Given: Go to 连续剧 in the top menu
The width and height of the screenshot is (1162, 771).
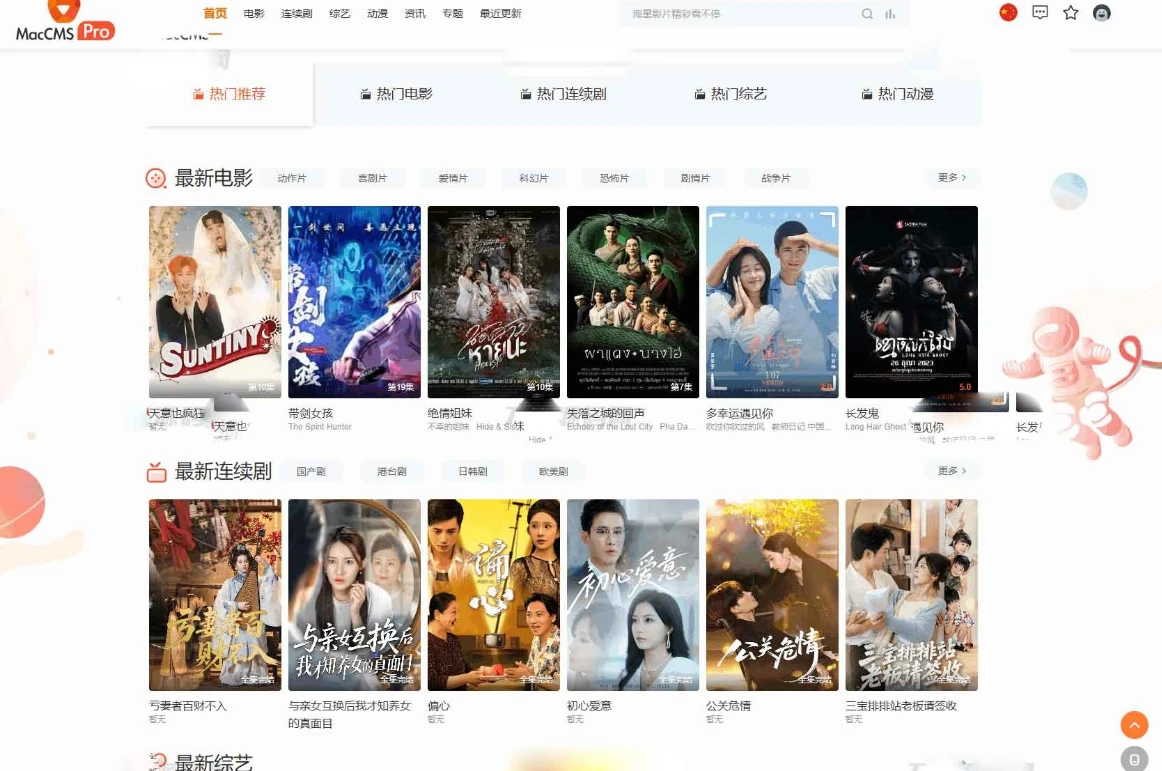Looking at the screenshot, I should [297, 14].
